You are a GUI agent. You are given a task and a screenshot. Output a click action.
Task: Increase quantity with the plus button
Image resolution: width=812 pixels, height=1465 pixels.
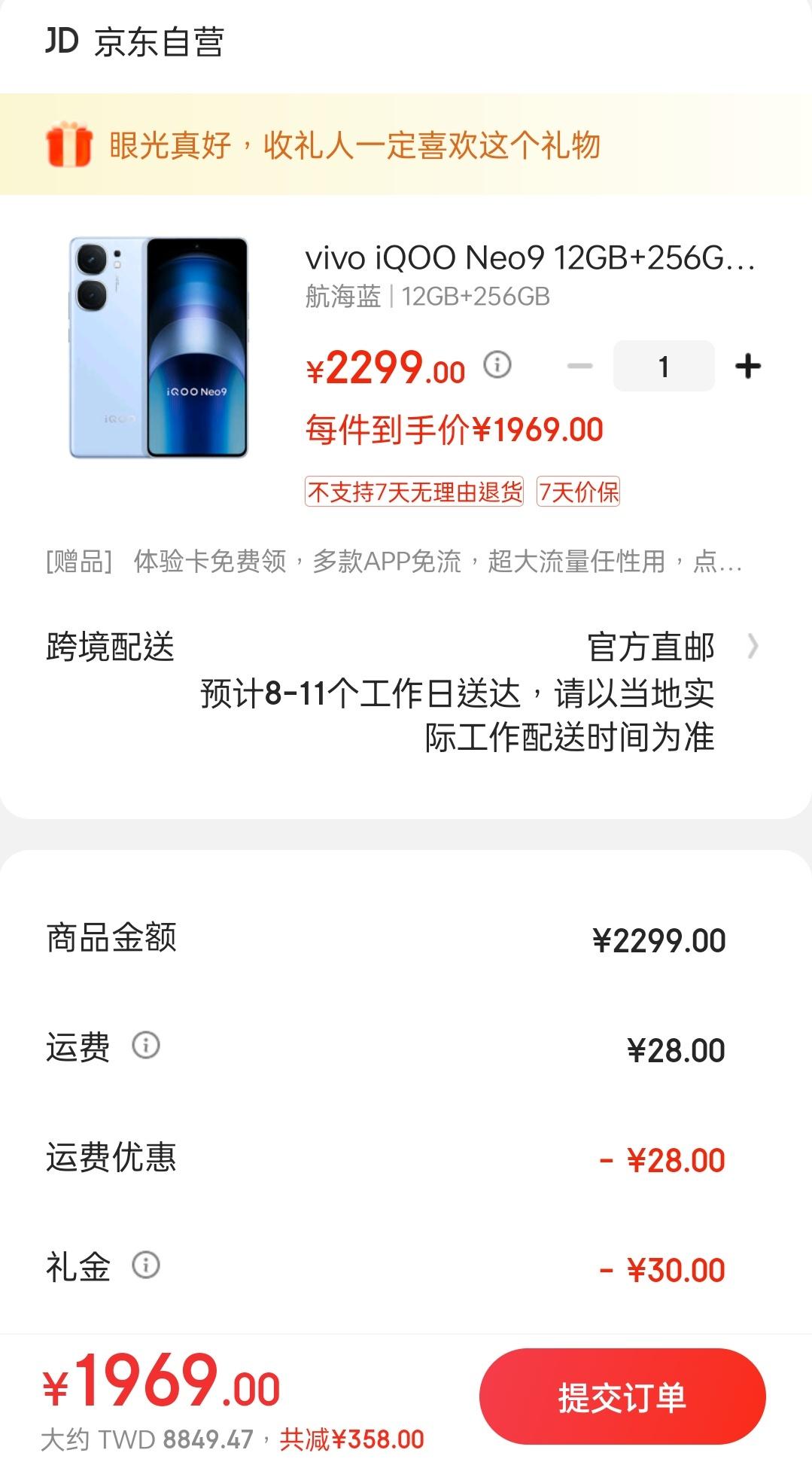747,367
